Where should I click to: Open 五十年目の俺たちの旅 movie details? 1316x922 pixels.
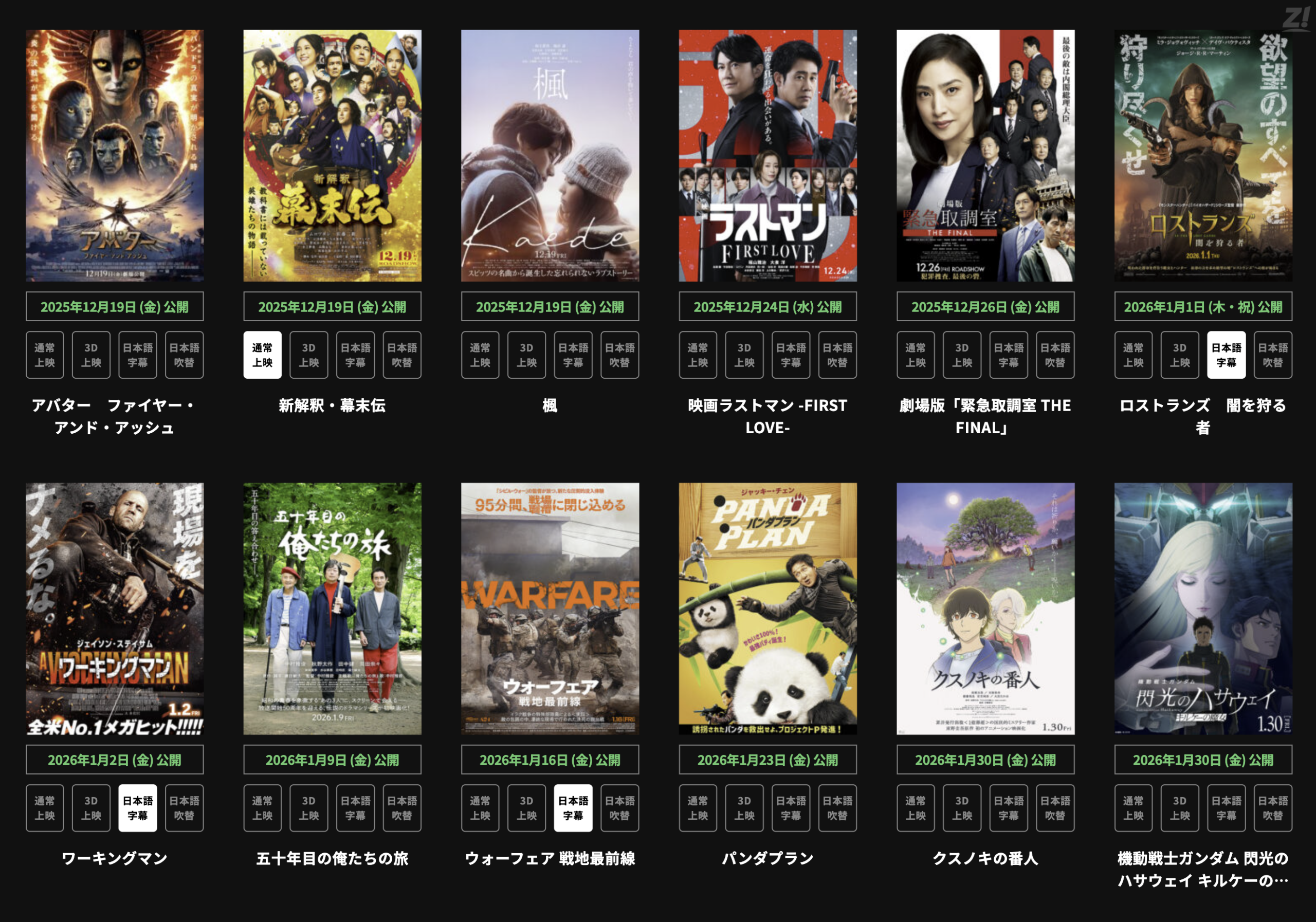pos(332,608)
